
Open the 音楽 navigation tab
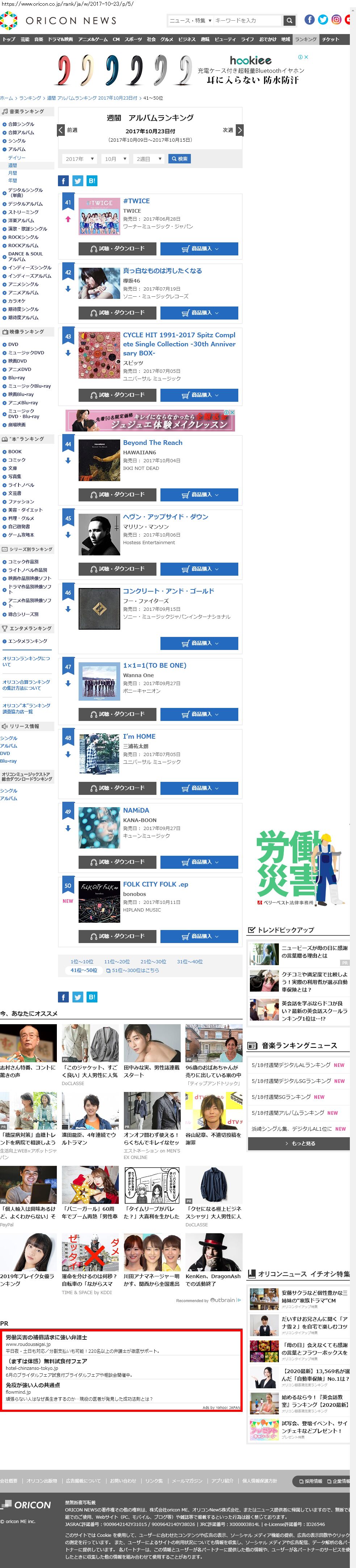click(x=38, y=39)
